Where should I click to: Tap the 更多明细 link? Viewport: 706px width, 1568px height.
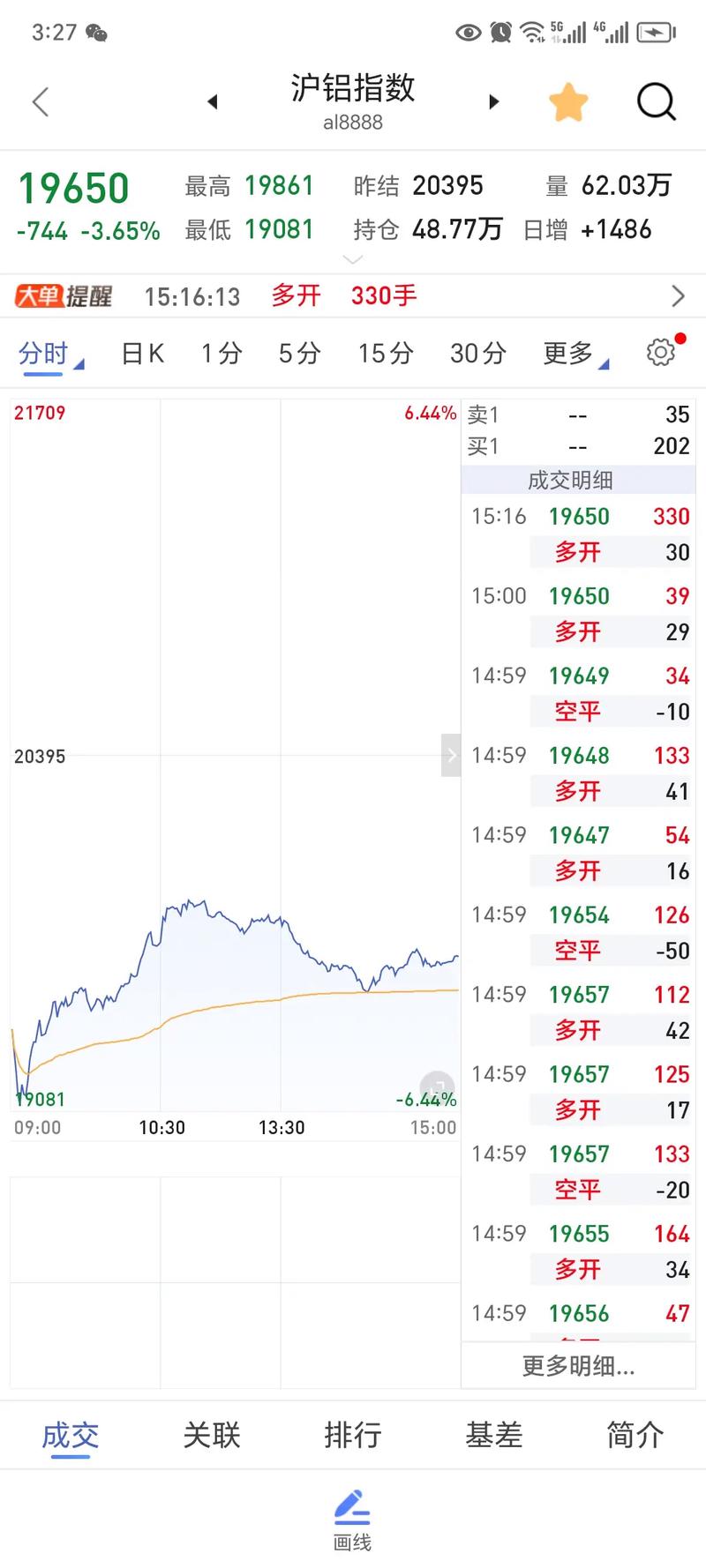coord(577,1366)
